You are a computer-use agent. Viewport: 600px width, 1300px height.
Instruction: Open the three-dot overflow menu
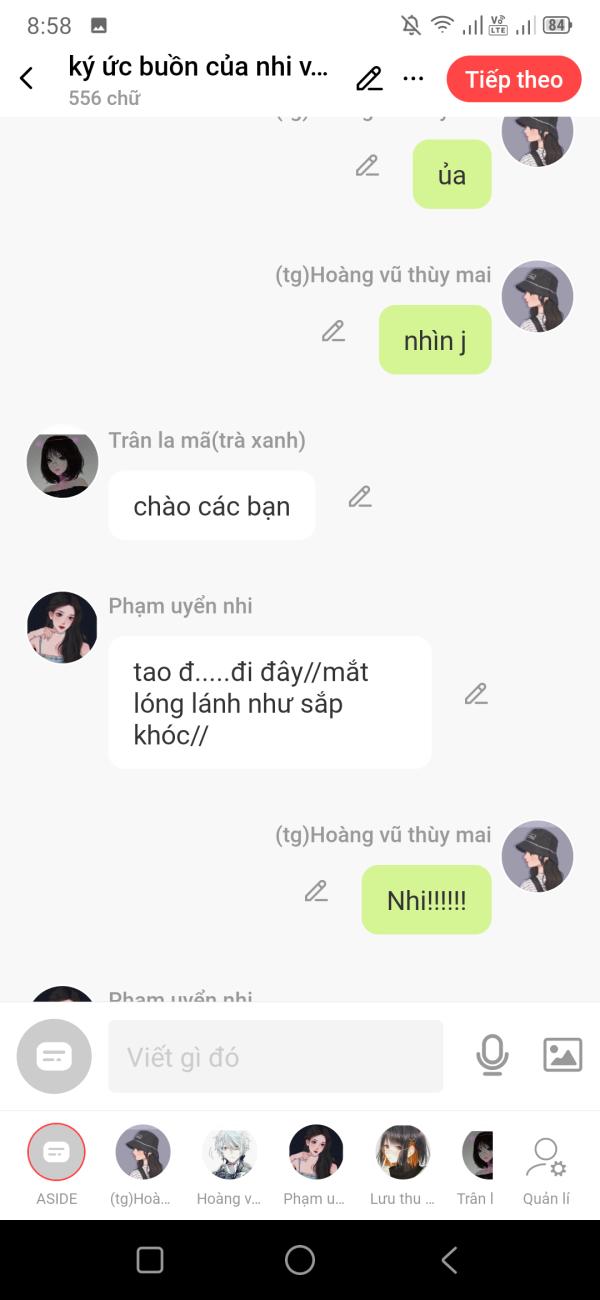[413, 78]
